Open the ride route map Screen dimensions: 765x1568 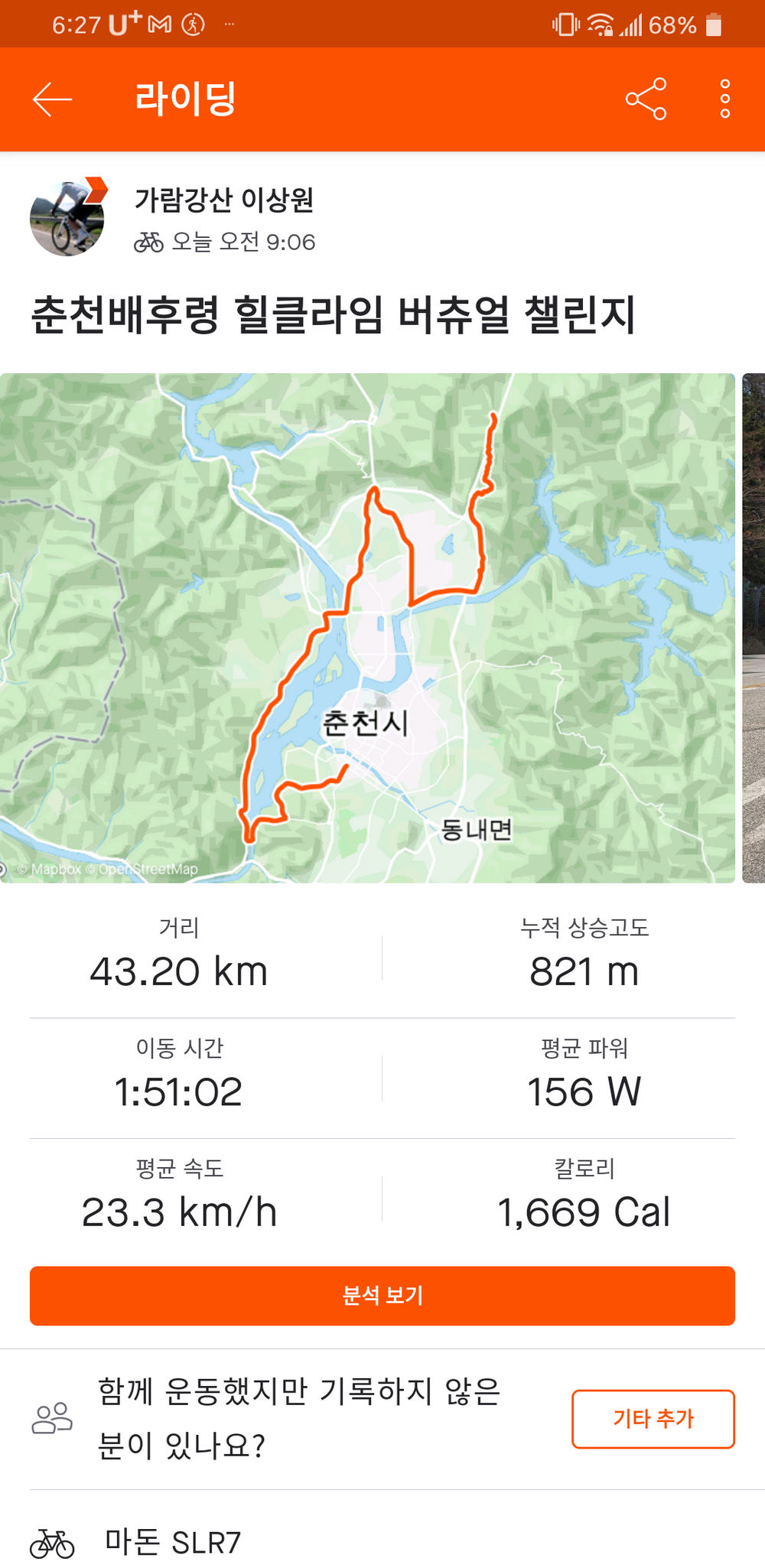tap(367, 627)
